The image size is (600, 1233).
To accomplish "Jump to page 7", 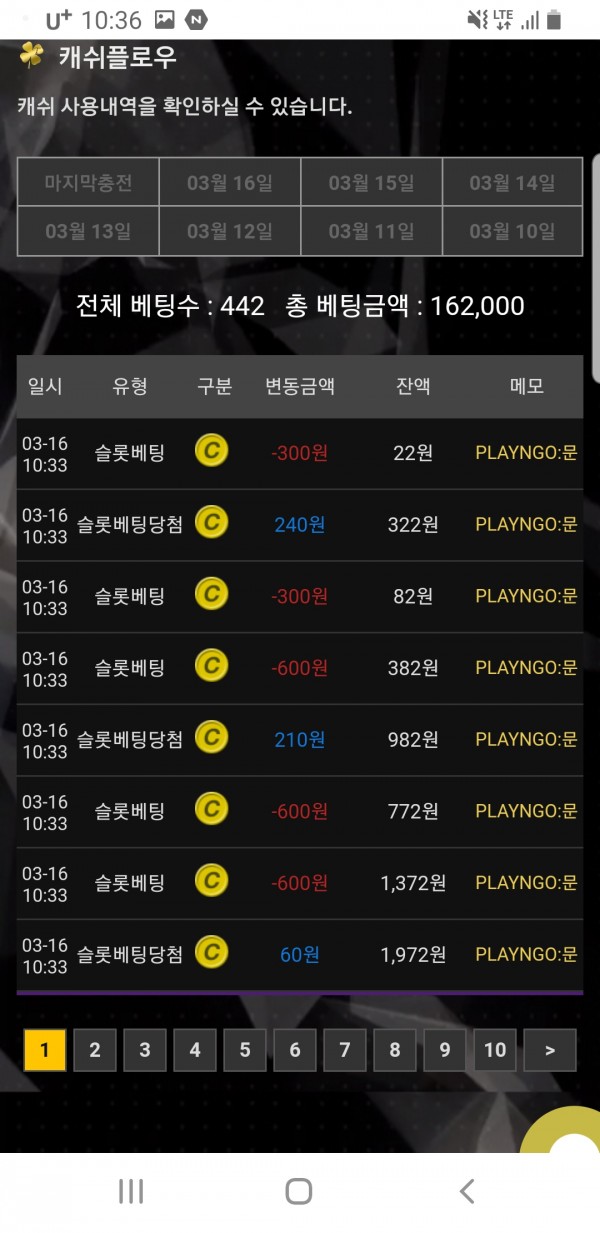I will (345, 1050).
